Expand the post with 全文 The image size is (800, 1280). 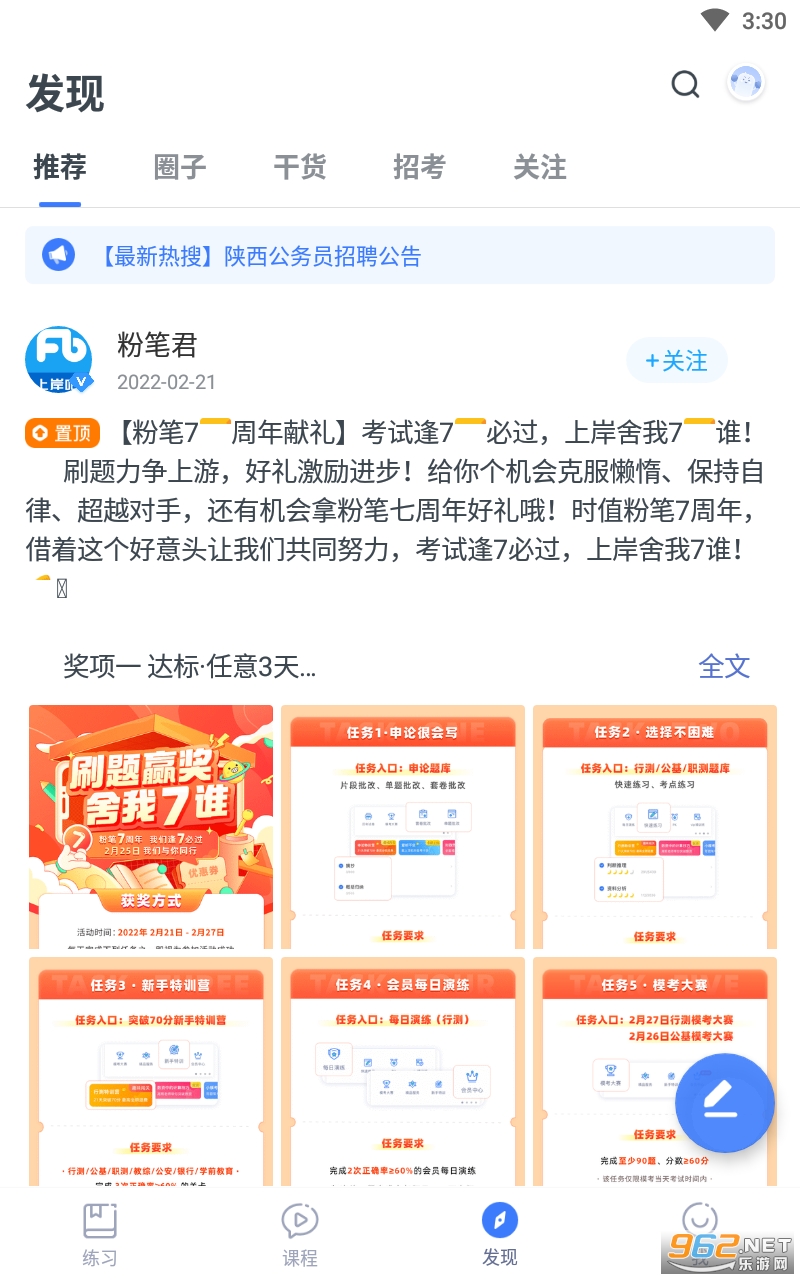(x=723, y=666)
